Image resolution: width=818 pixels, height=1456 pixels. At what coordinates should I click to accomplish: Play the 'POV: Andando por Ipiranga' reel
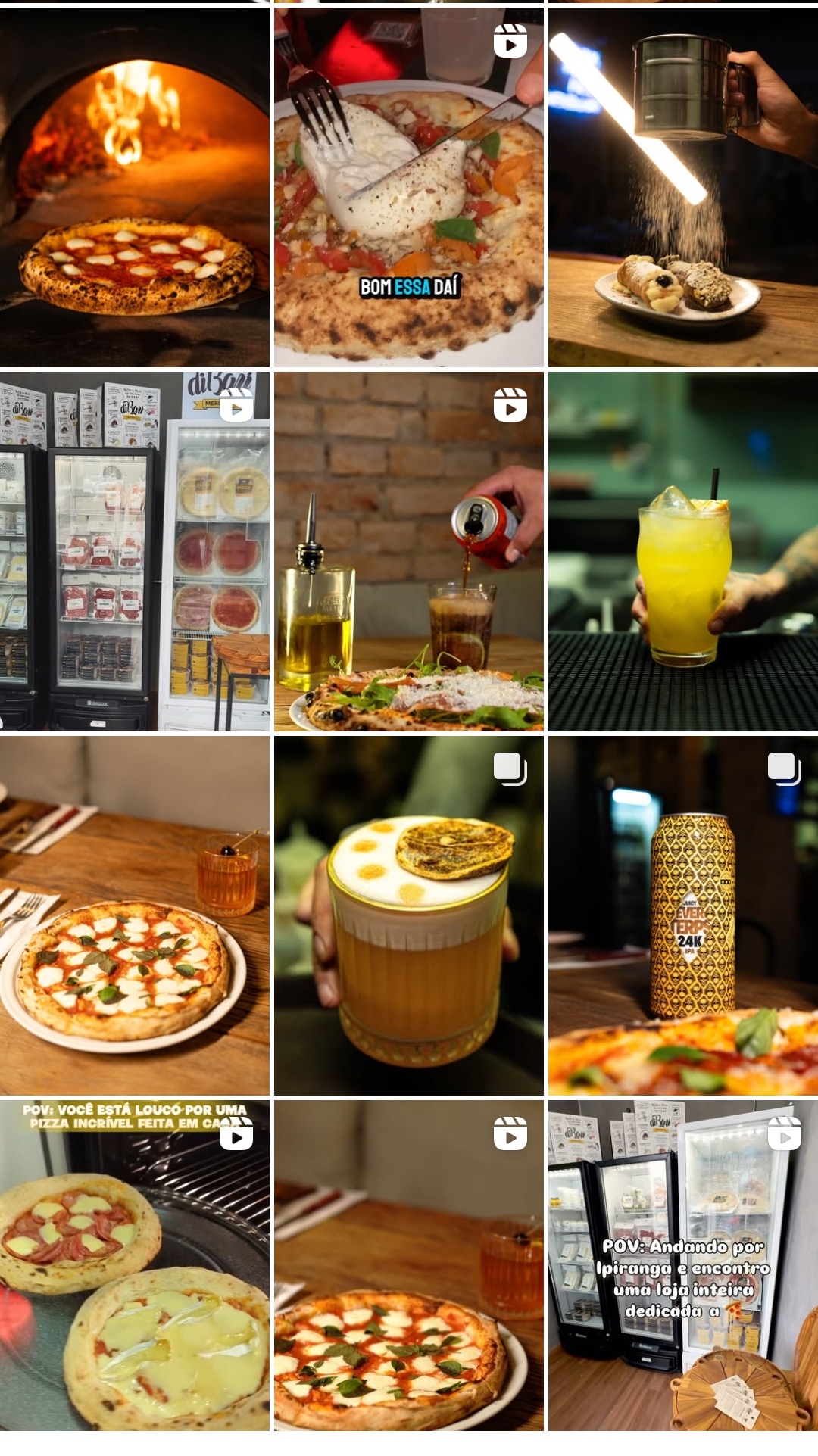683,1265
